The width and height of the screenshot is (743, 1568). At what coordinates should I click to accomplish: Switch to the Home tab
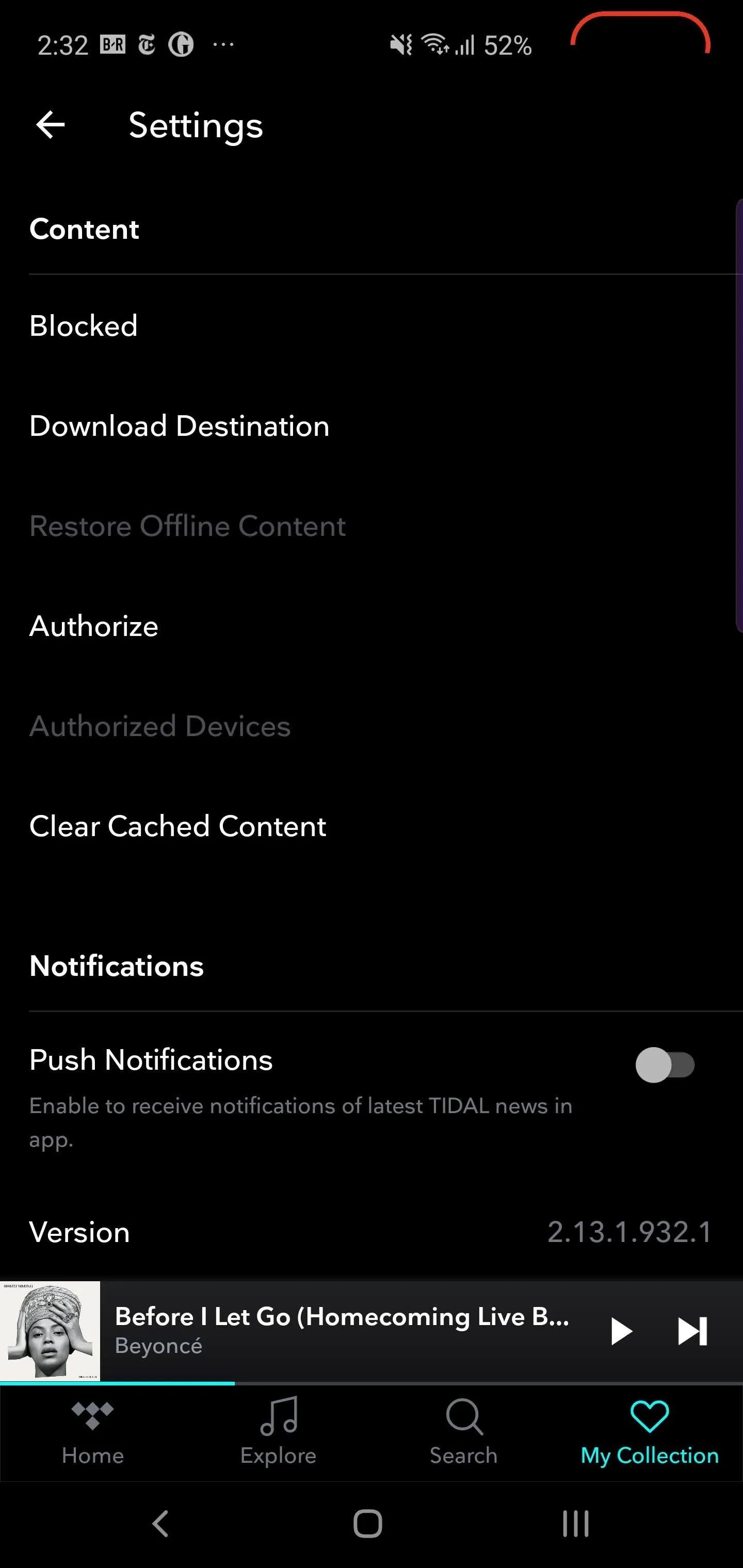click(x=92, y=1433)
